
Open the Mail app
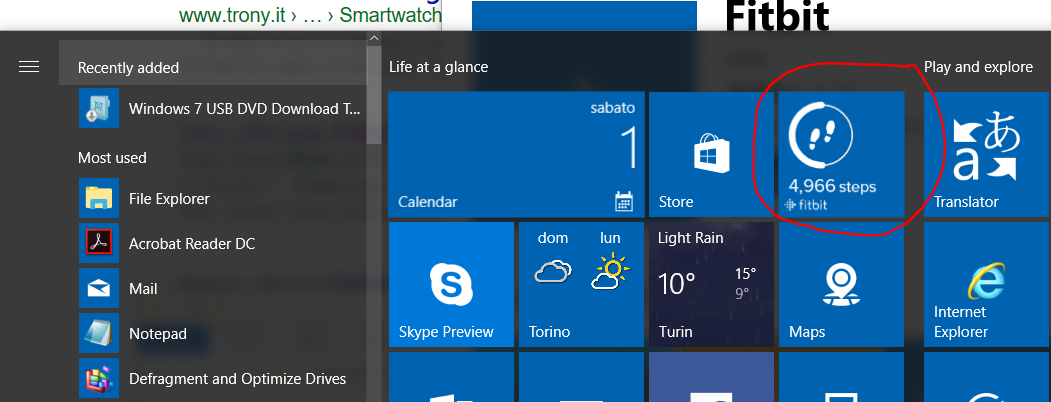point(143,288)
